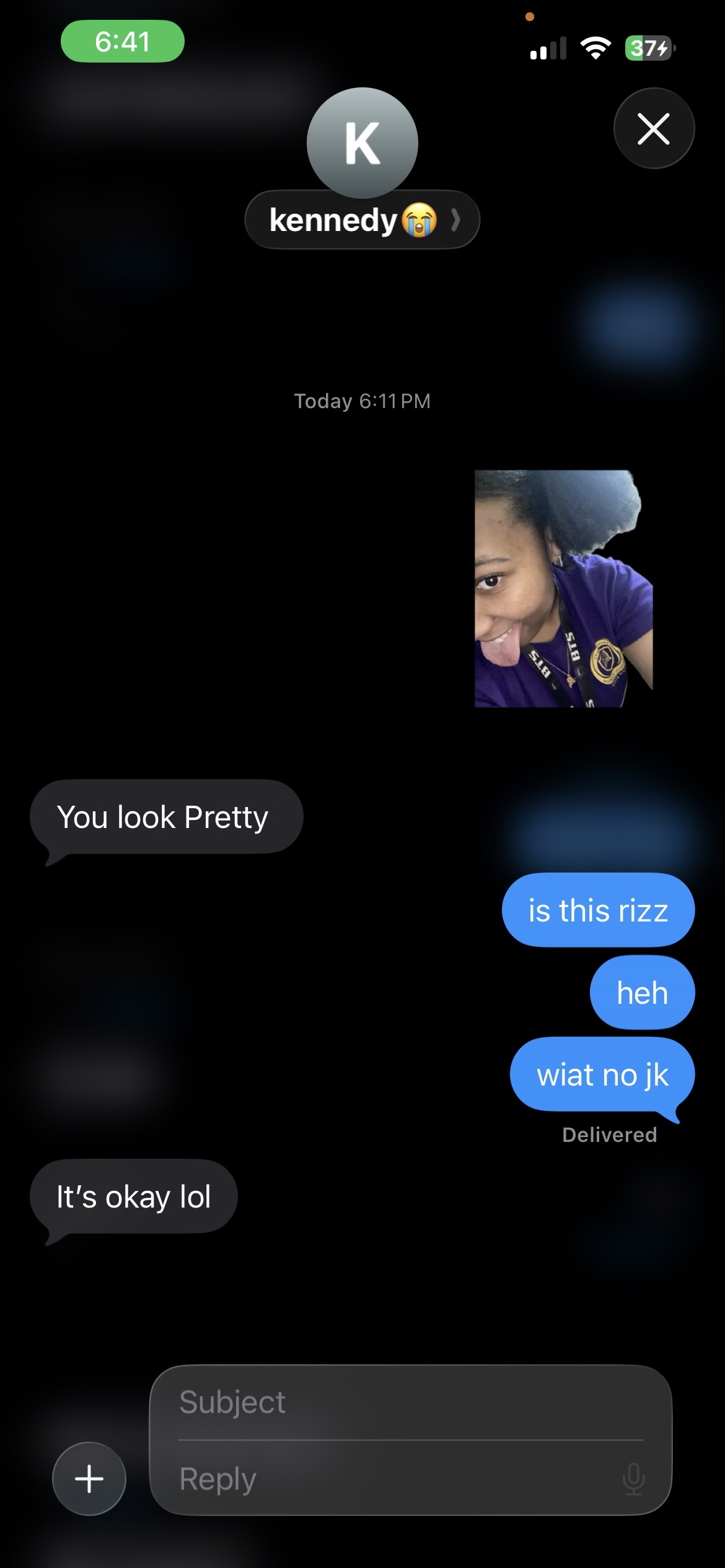Open kennedy's contact details

[x=362, y=220]
